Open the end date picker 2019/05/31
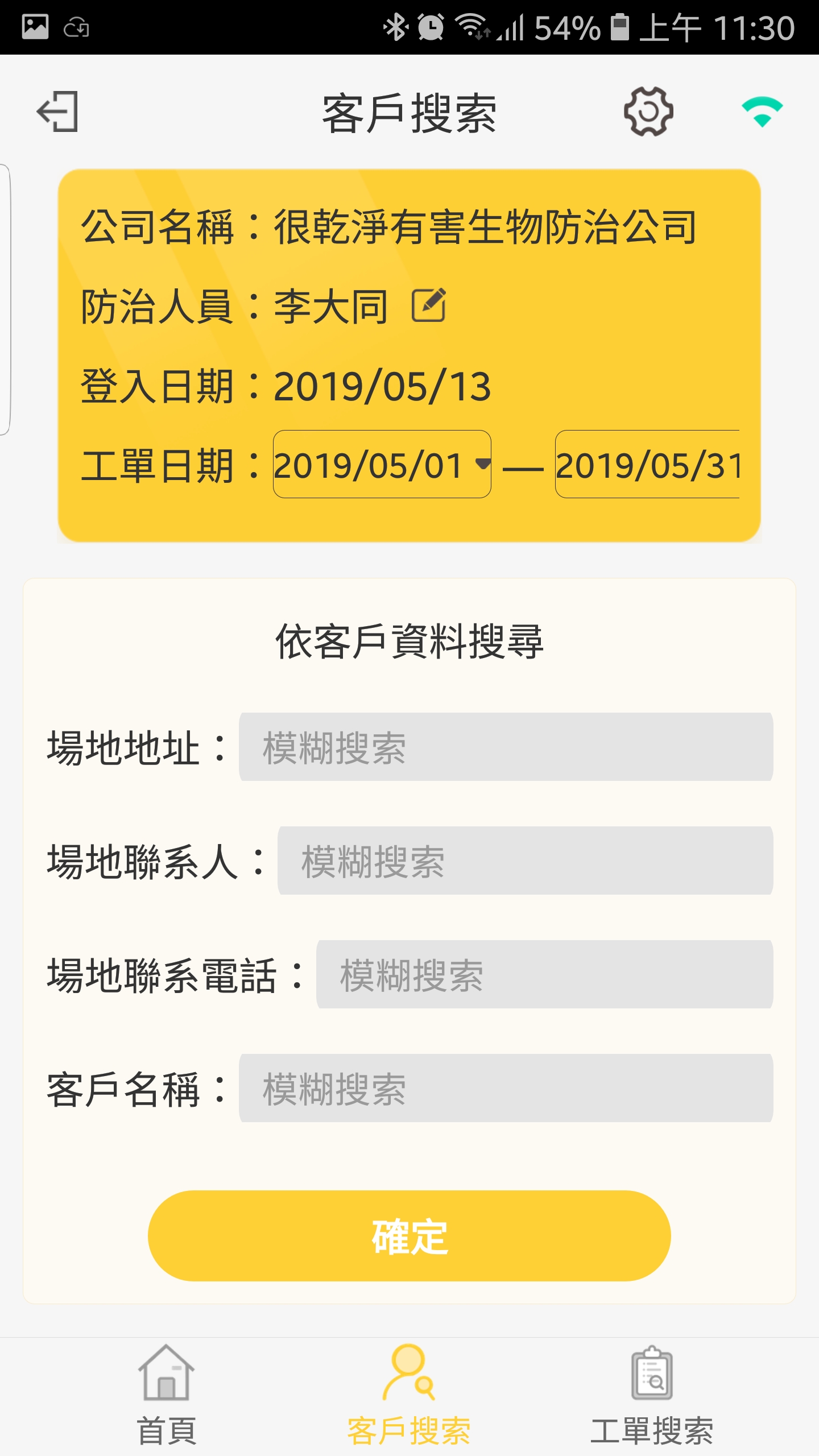Viewport: 819px width, 1456px height. [647, 464]
